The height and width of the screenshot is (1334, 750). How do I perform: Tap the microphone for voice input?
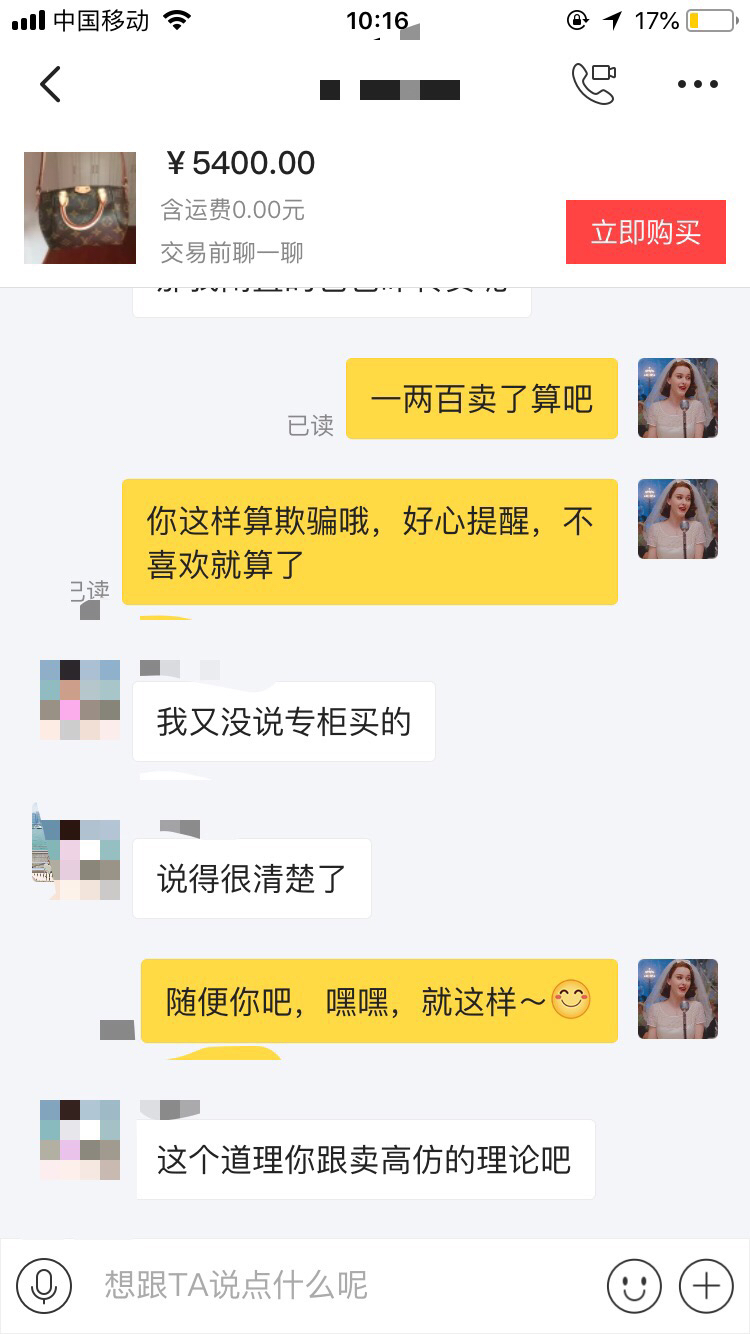point(44,1285)
